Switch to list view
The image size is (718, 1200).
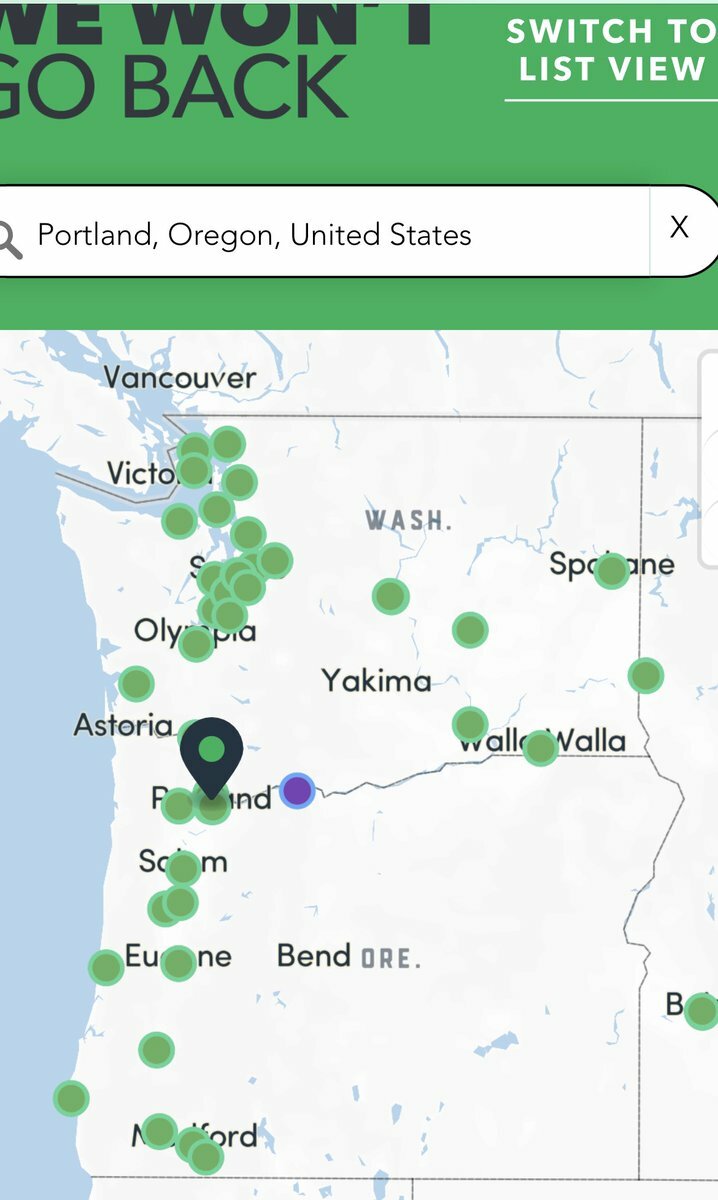(x=610, y=50)
